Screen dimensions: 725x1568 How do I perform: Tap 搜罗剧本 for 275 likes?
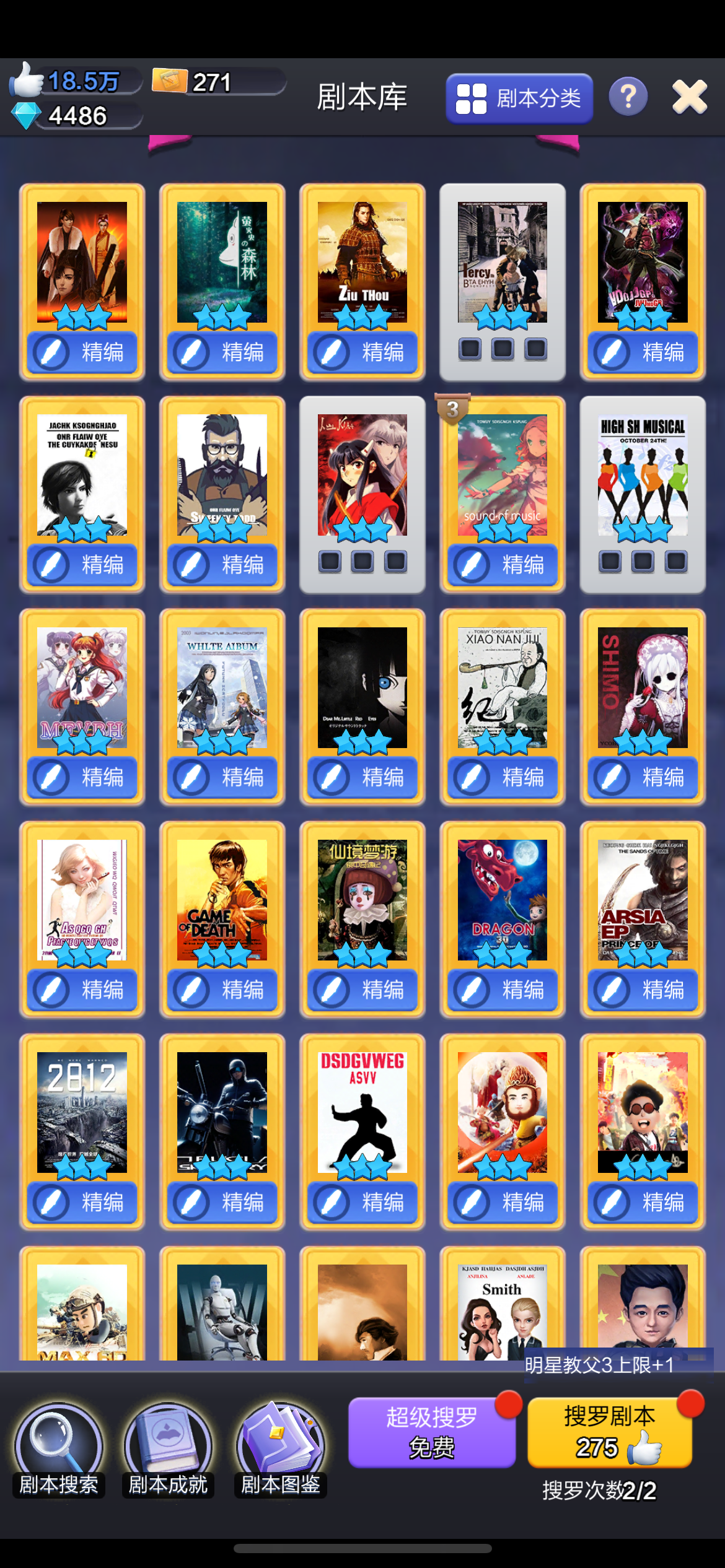tap(610, 1432)
